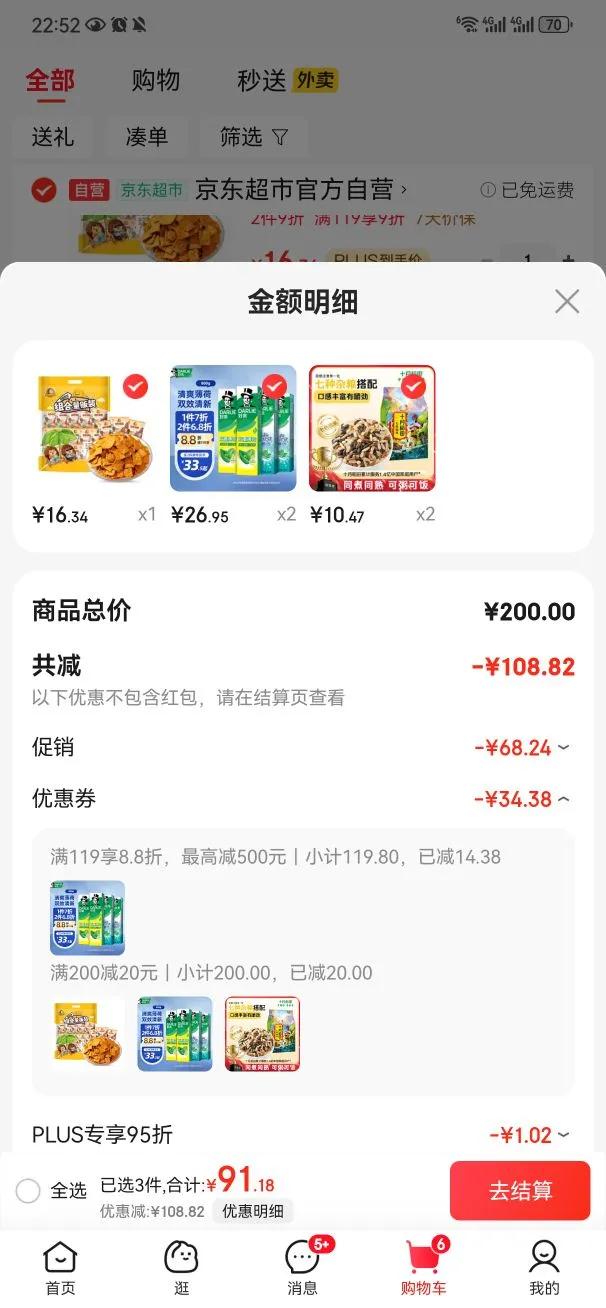Screen dimensions: 606x1308
Task: Open the 购物车 cart tab
Action: point(423,1268)
